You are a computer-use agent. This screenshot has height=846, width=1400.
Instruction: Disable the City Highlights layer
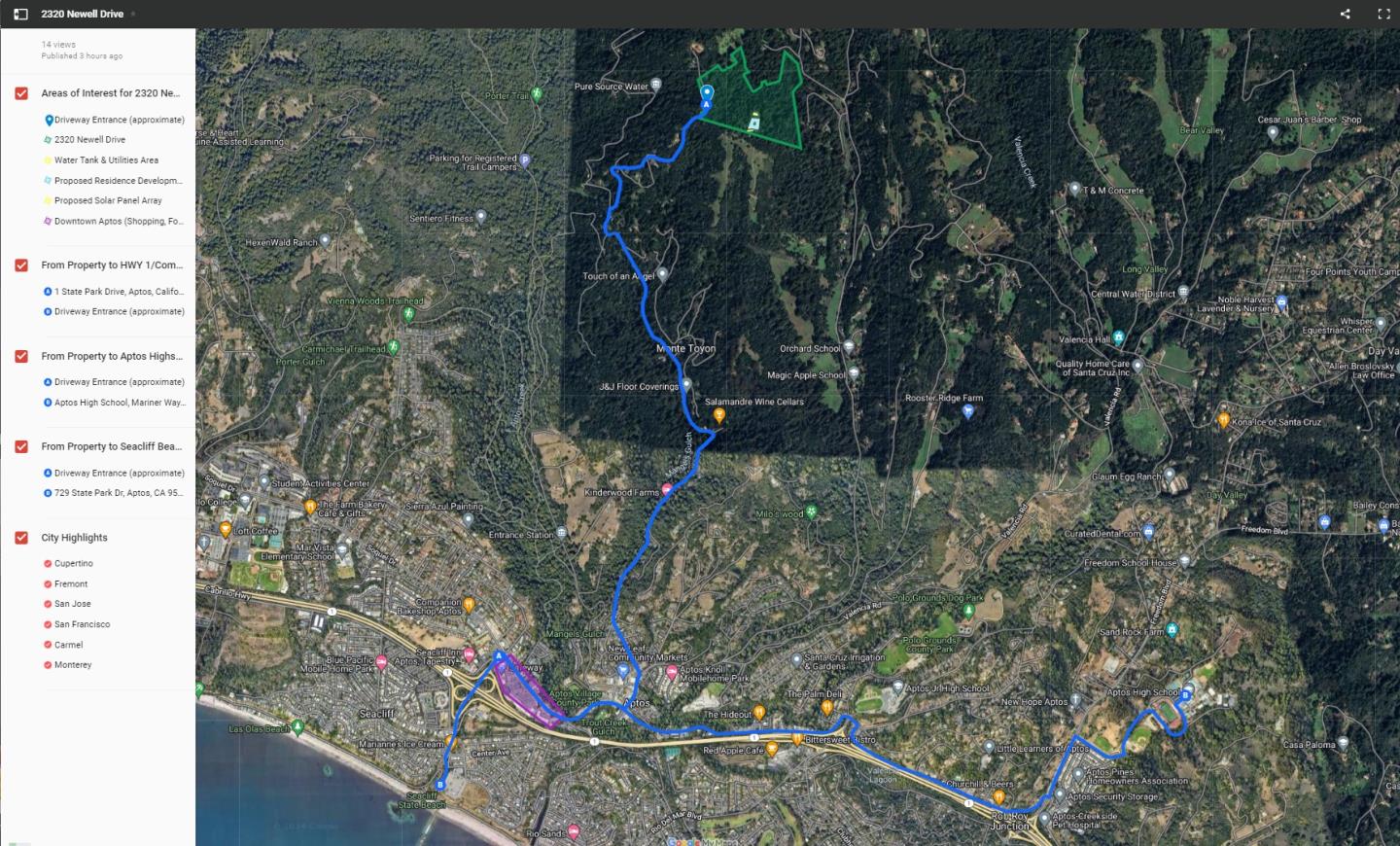[x=21, y=538]
